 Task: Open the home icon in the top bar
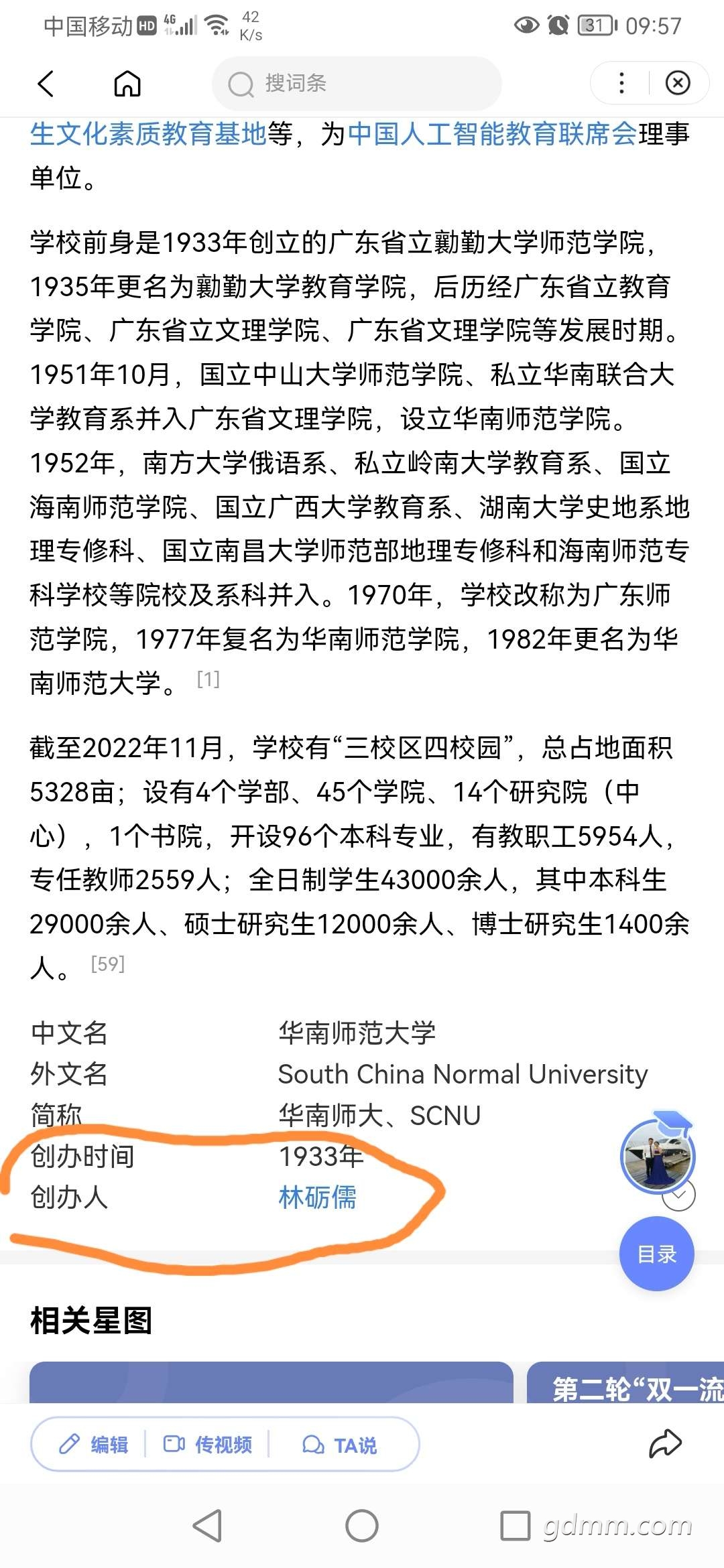(x=127, y=83)
